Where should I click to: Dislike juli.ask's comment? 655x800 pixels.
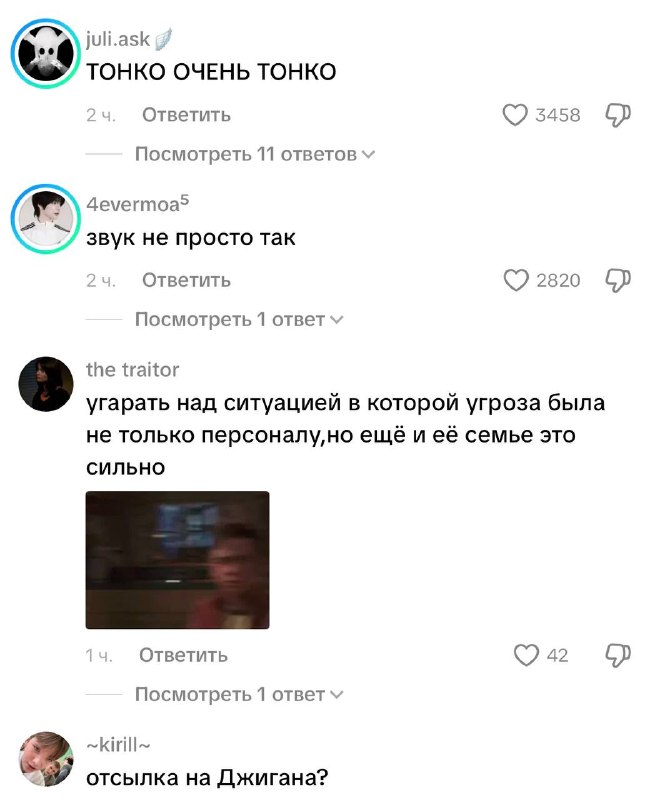click(618, 115)
